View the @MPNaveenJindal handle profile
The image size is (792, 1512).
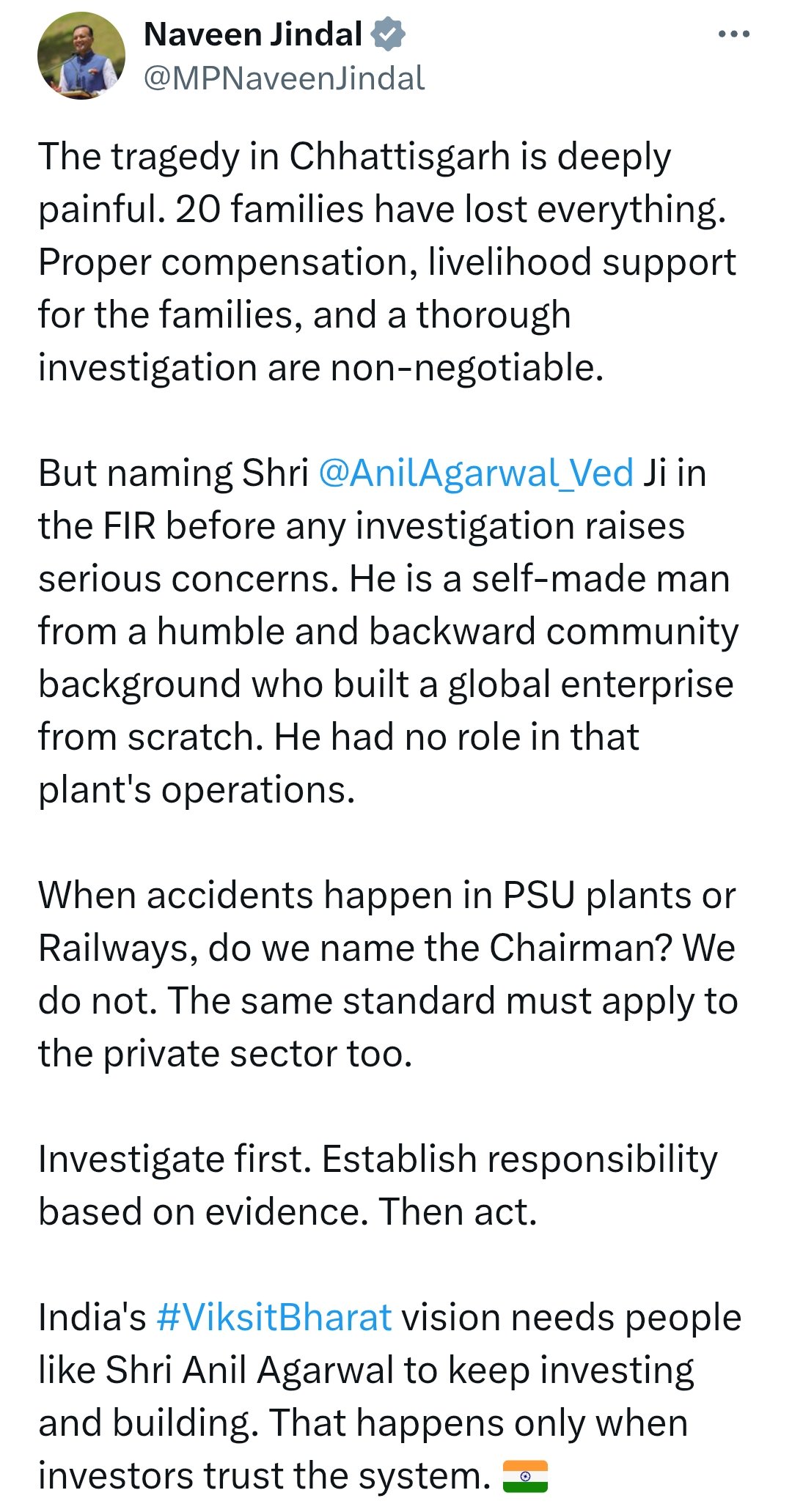(x=284, y=78)
